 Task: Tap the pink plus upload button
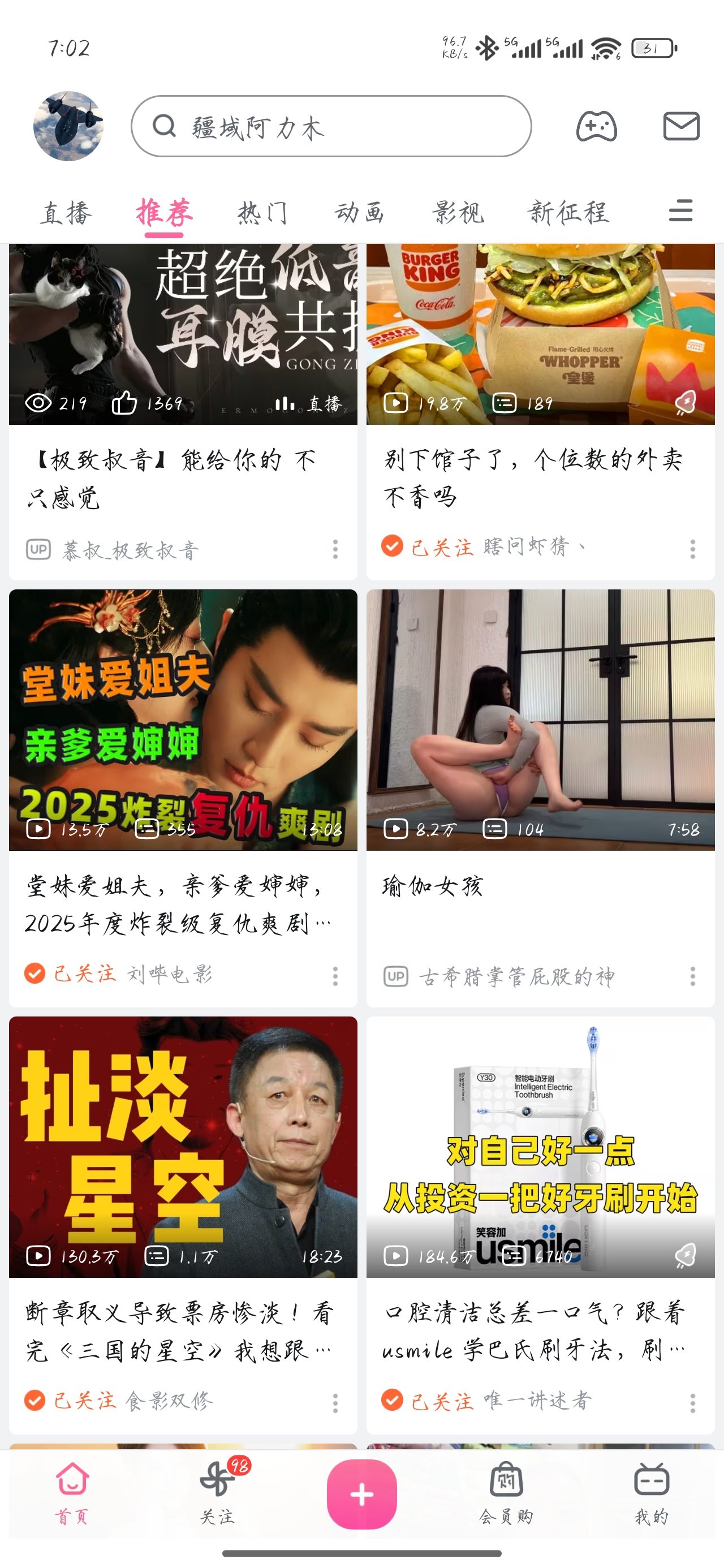point(361,1494)
